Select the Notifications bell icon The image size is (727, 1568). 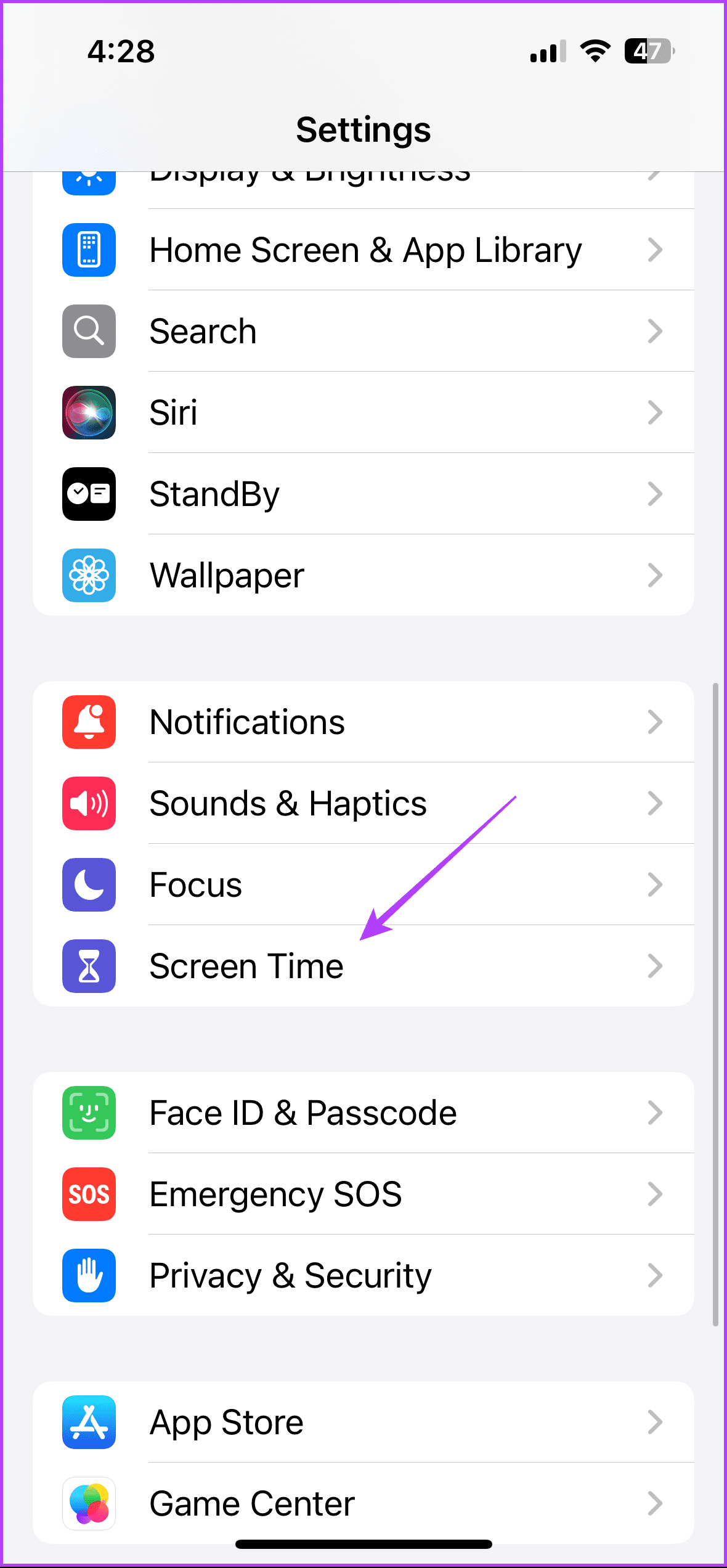point(89,722)
